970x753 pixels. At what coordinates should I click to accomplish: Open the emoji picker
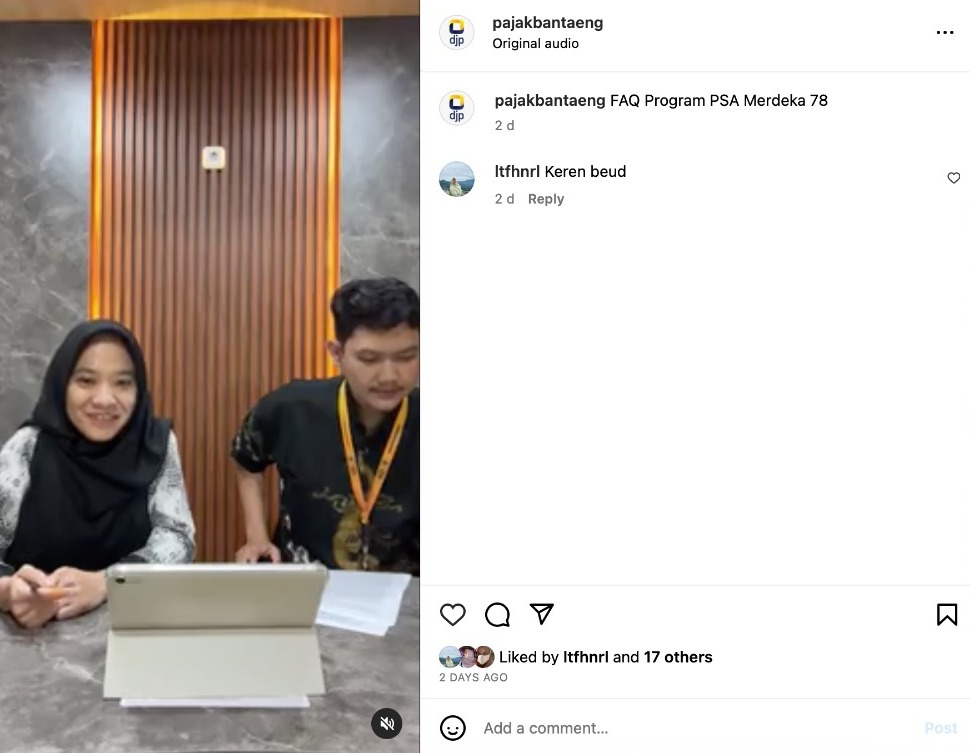click(x=453, y=728)
